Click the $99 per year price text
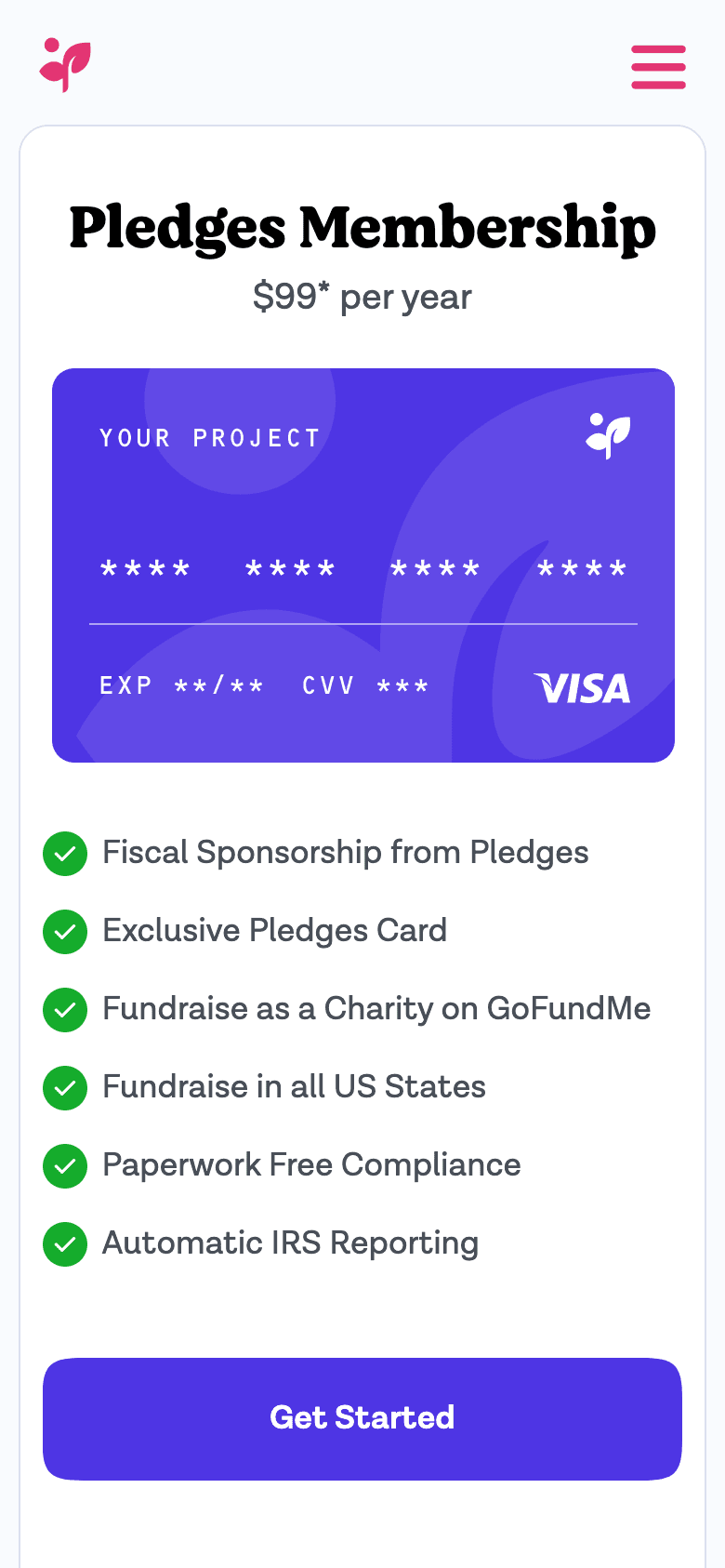 point(362,296)
